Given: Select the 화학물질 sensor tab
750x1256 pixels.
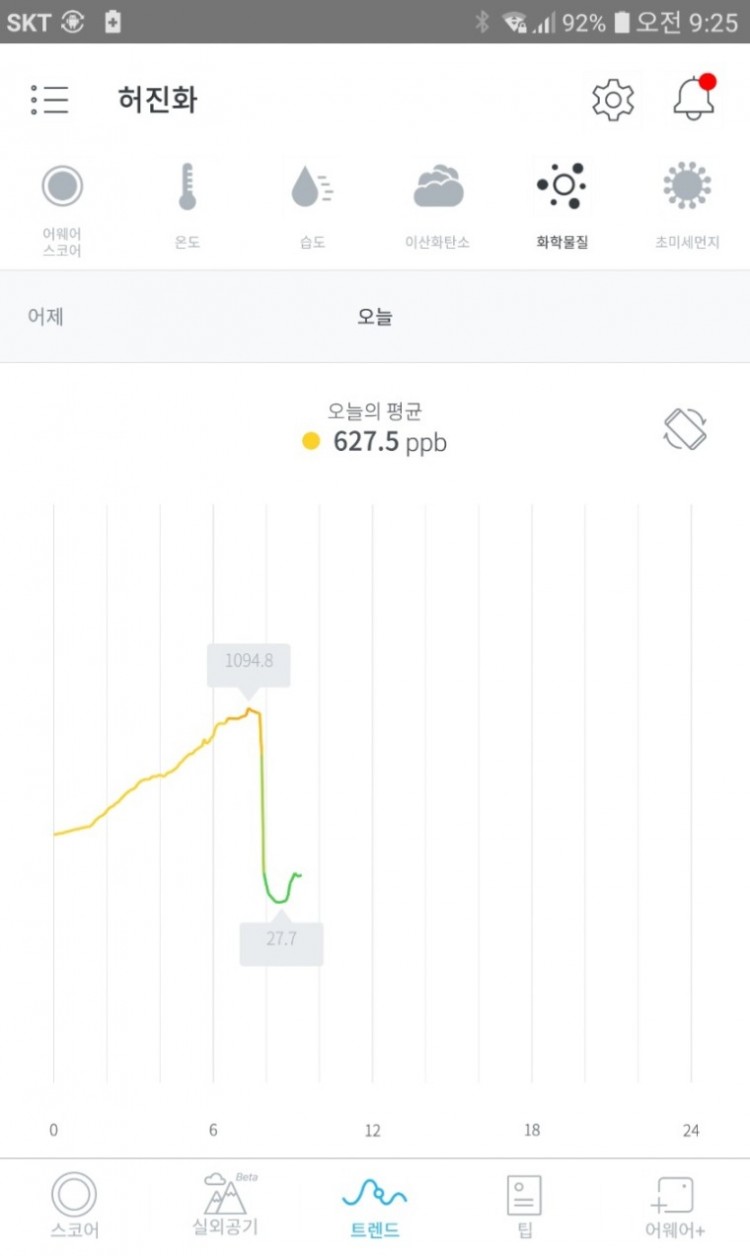Looking at the screenshot, I should tap(562, 203).
